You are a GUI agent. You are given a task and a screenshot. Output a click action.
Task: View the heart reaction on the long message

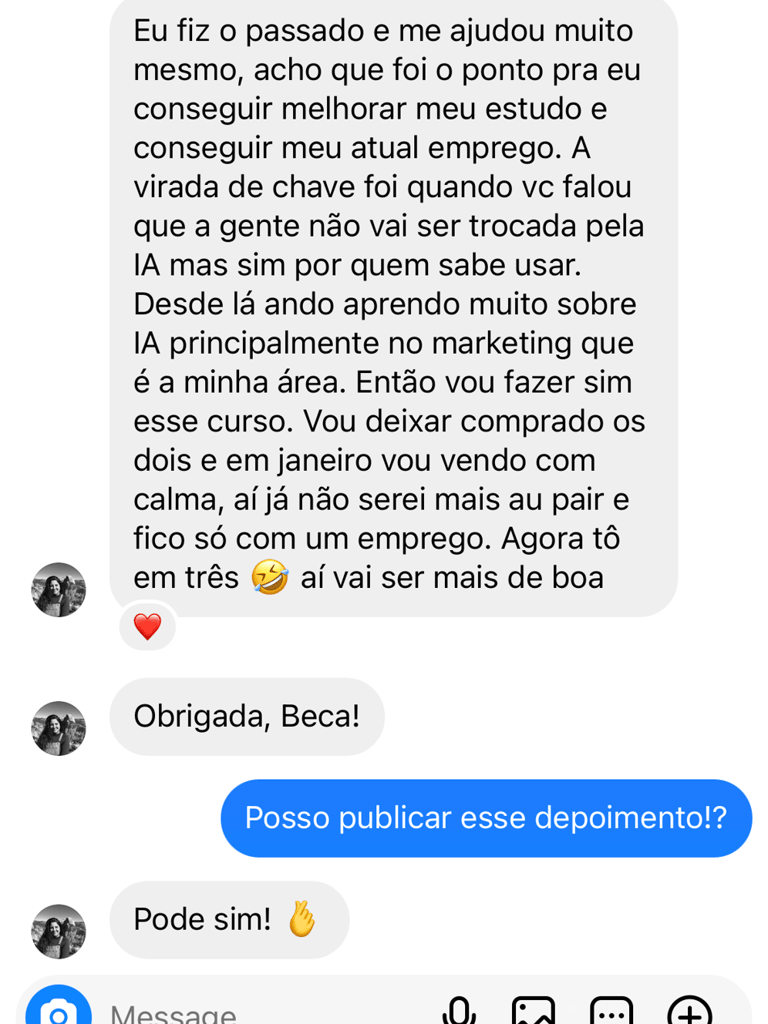click(x=147, y=627)
